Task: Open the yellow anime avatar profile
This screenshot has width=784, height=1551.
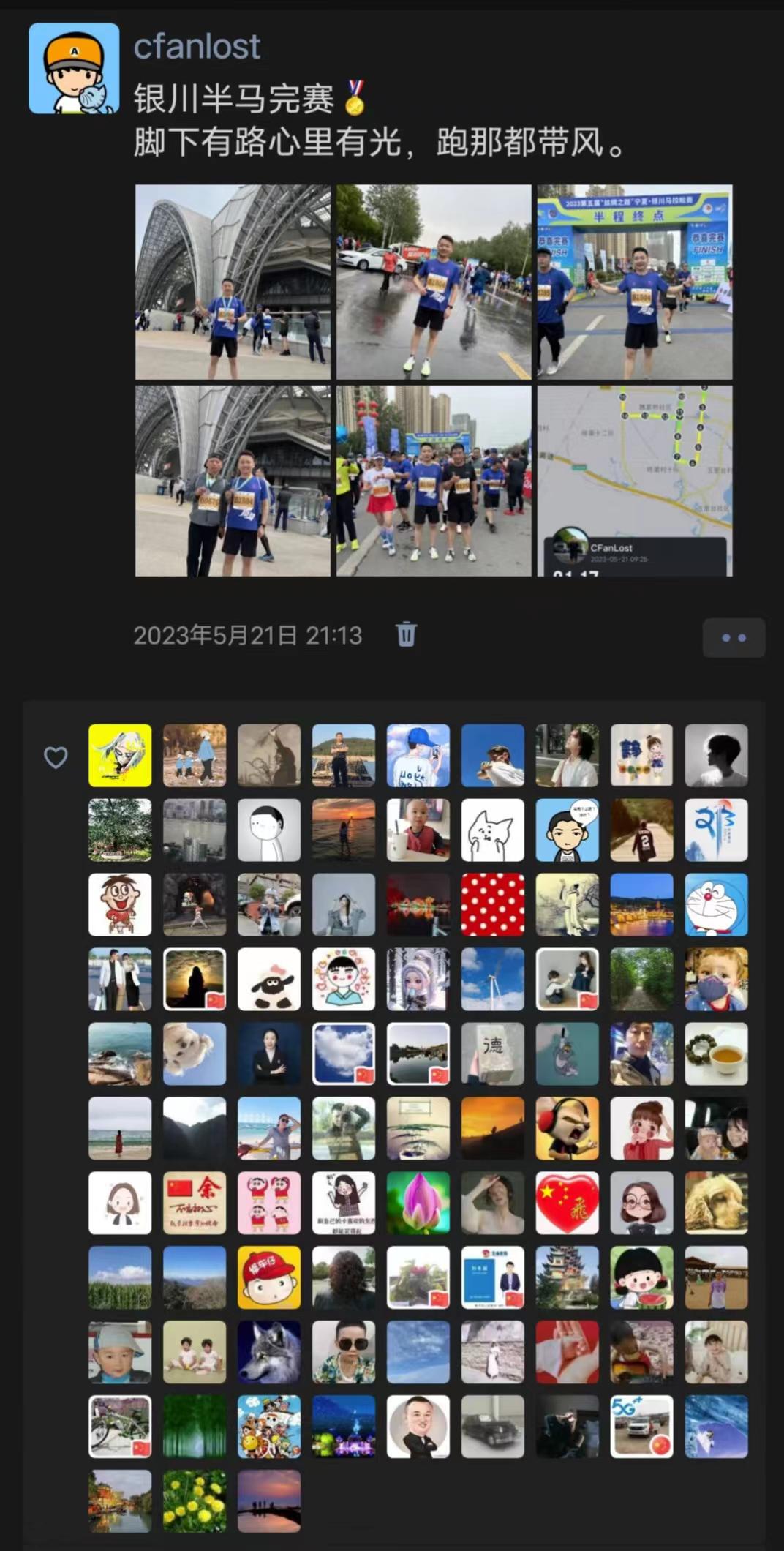Action: (120, 755)
